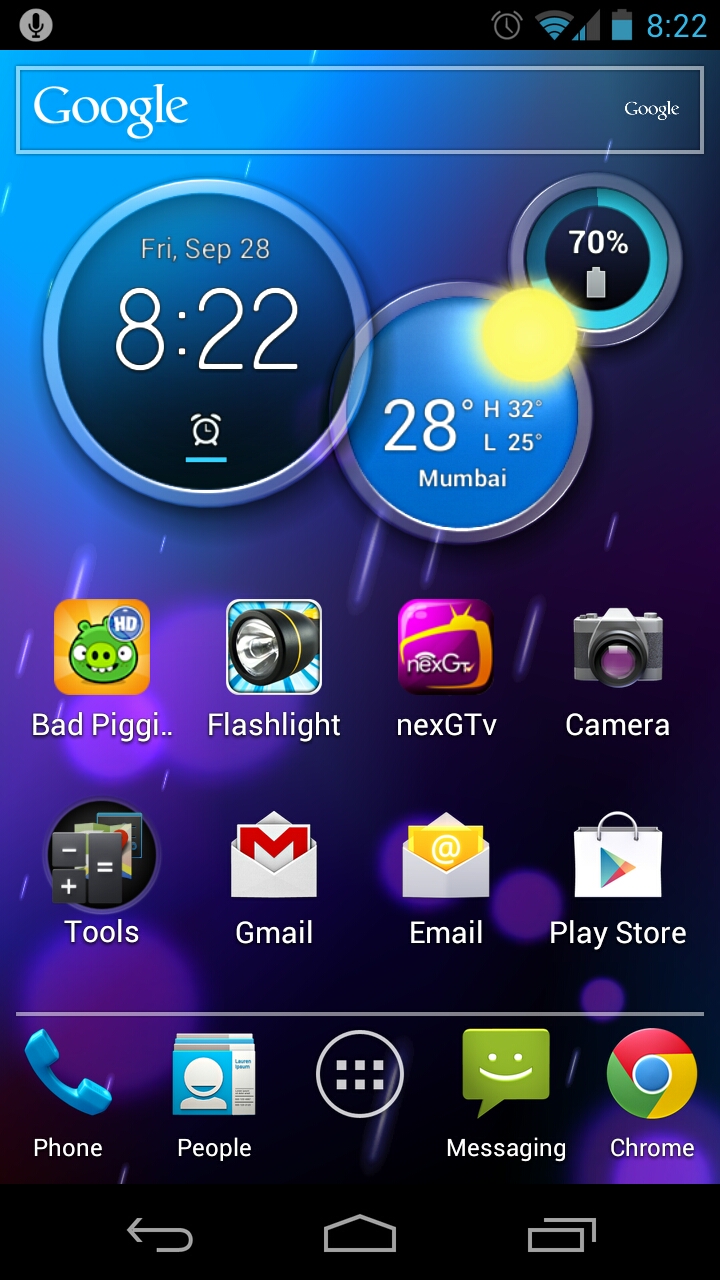This screenshot has height=1280, width=720.
Task: Open the Google search bar widget
Action: (x=360, y=109)
